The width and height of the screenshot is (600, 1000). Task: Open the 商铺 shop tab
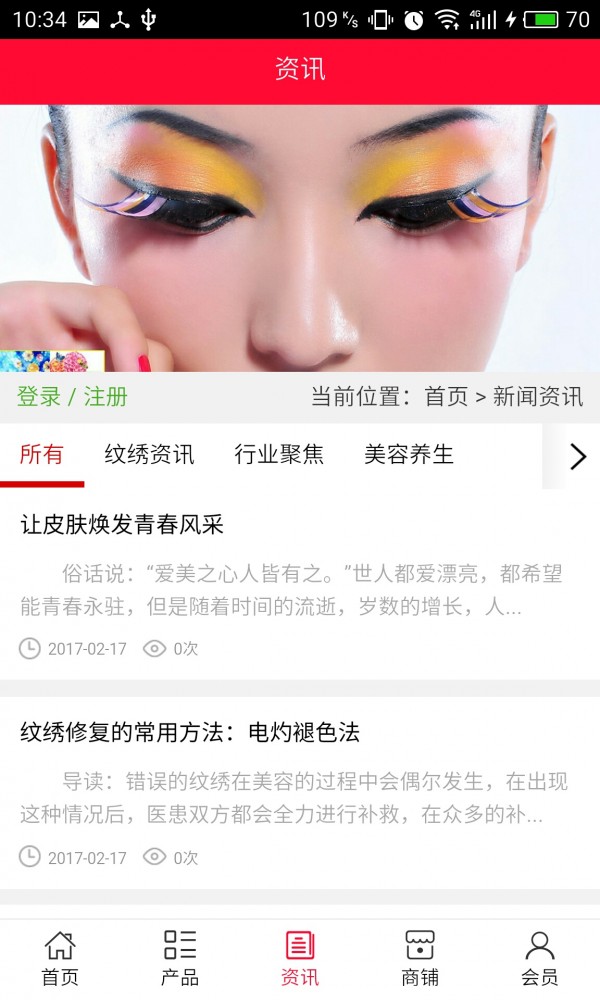click(x=420, y=957)
